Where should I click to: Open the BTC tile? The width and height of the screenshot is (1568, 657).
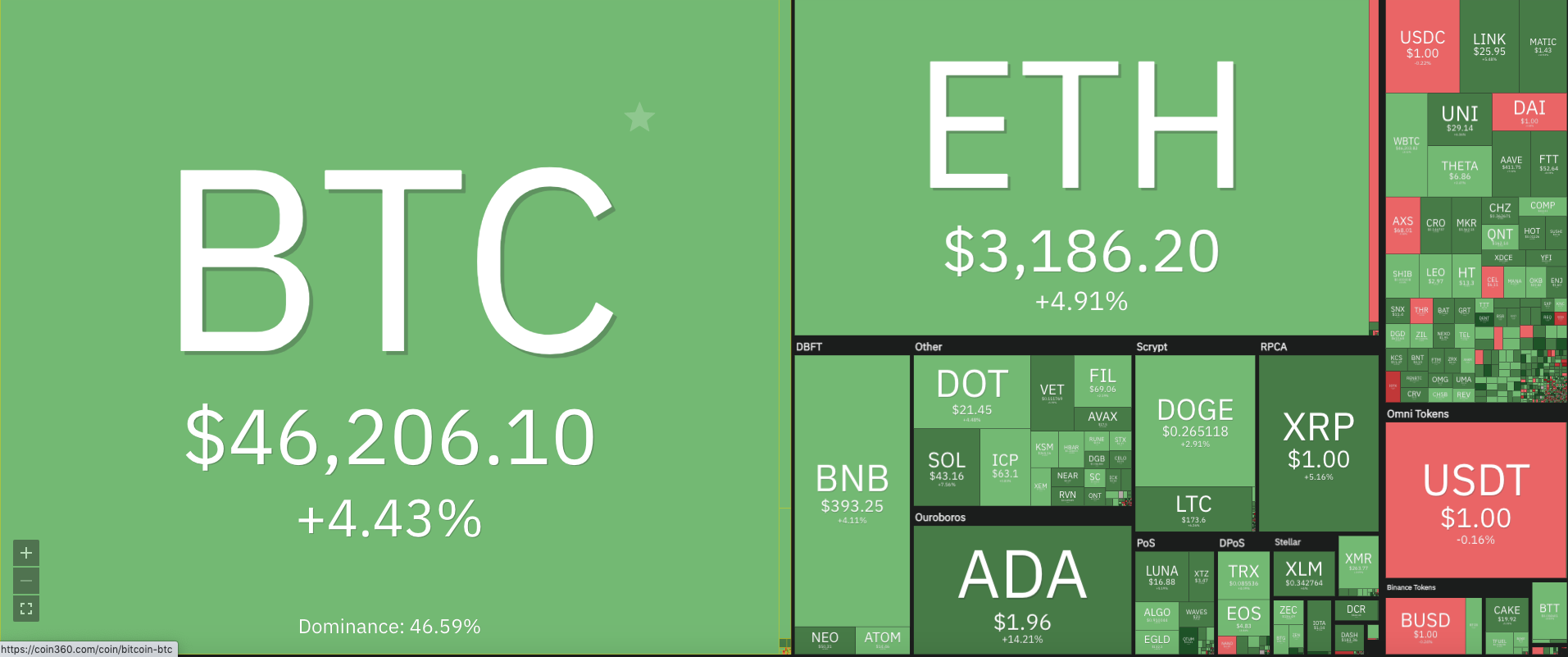coord(389,326)
